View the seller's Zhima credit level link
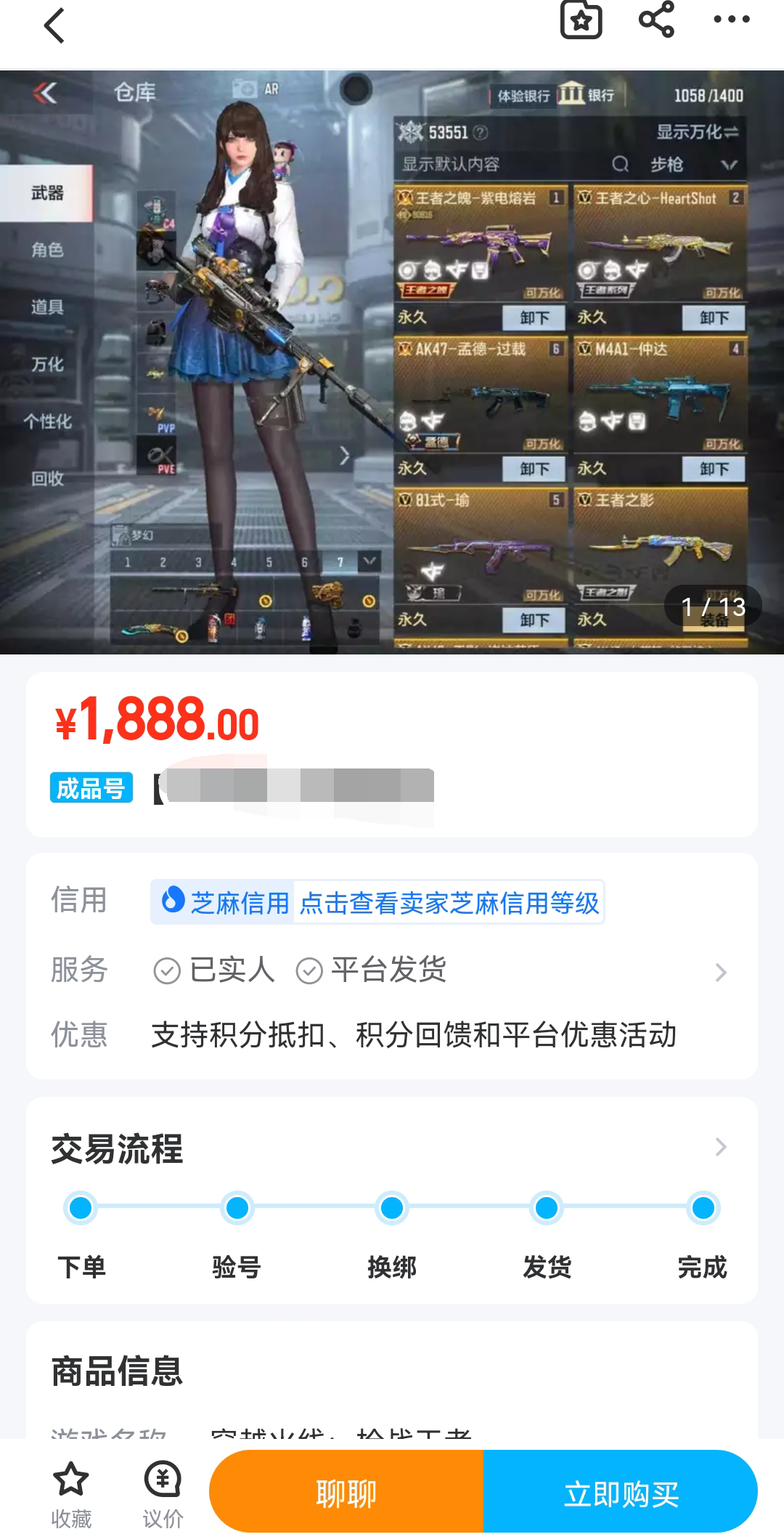Viewport: 784px width, 1537px height. point(449,903)
